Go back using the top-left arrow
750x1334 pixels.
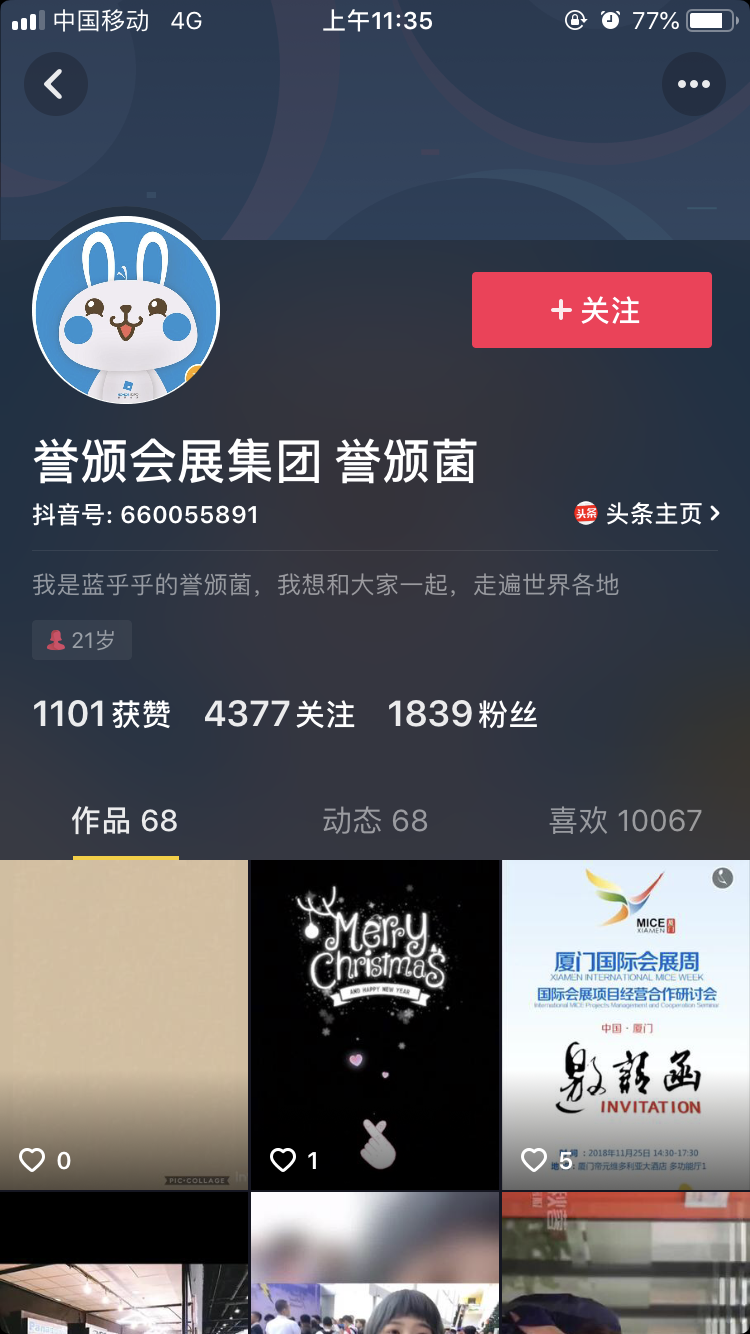(55, 84)
